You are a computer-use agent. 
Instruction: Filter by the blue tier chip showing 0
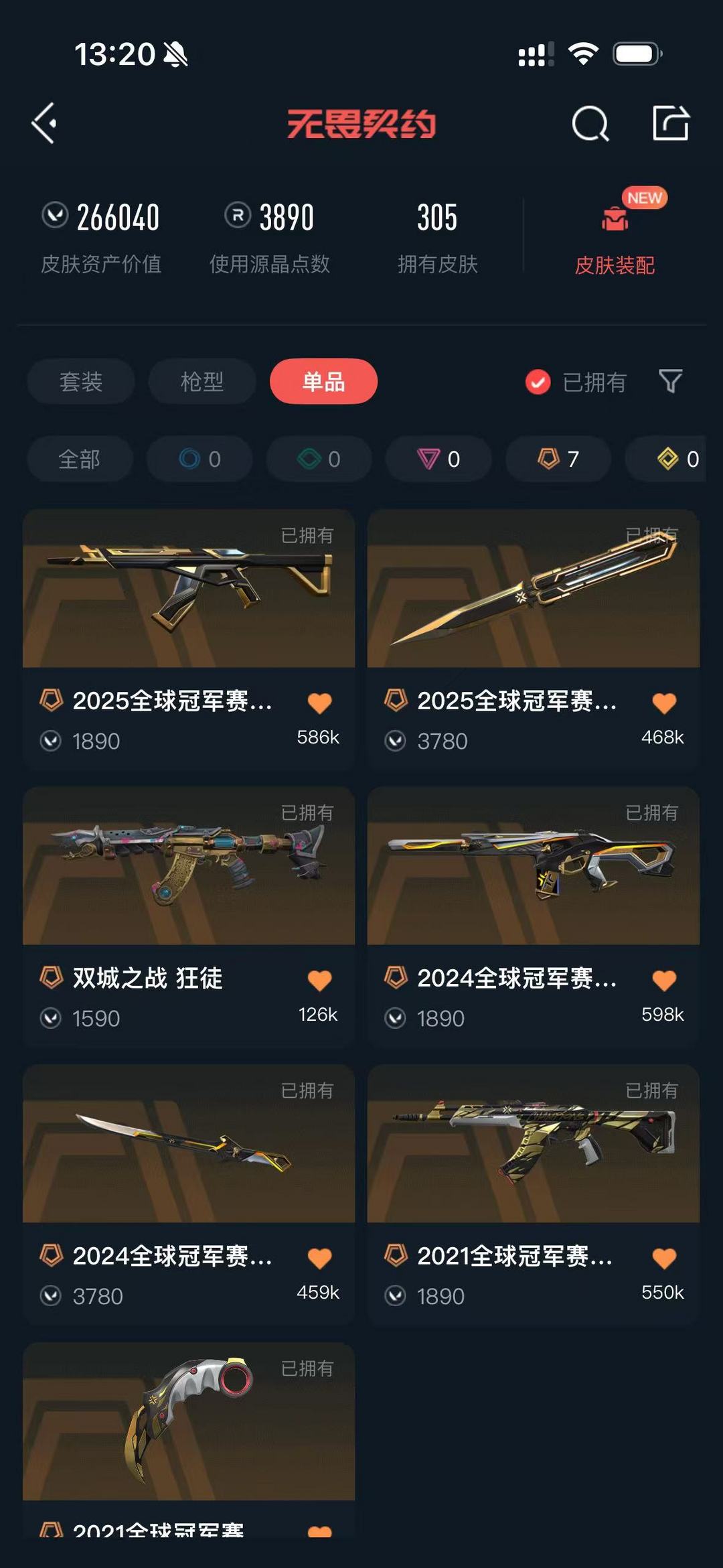click(199, 459)
